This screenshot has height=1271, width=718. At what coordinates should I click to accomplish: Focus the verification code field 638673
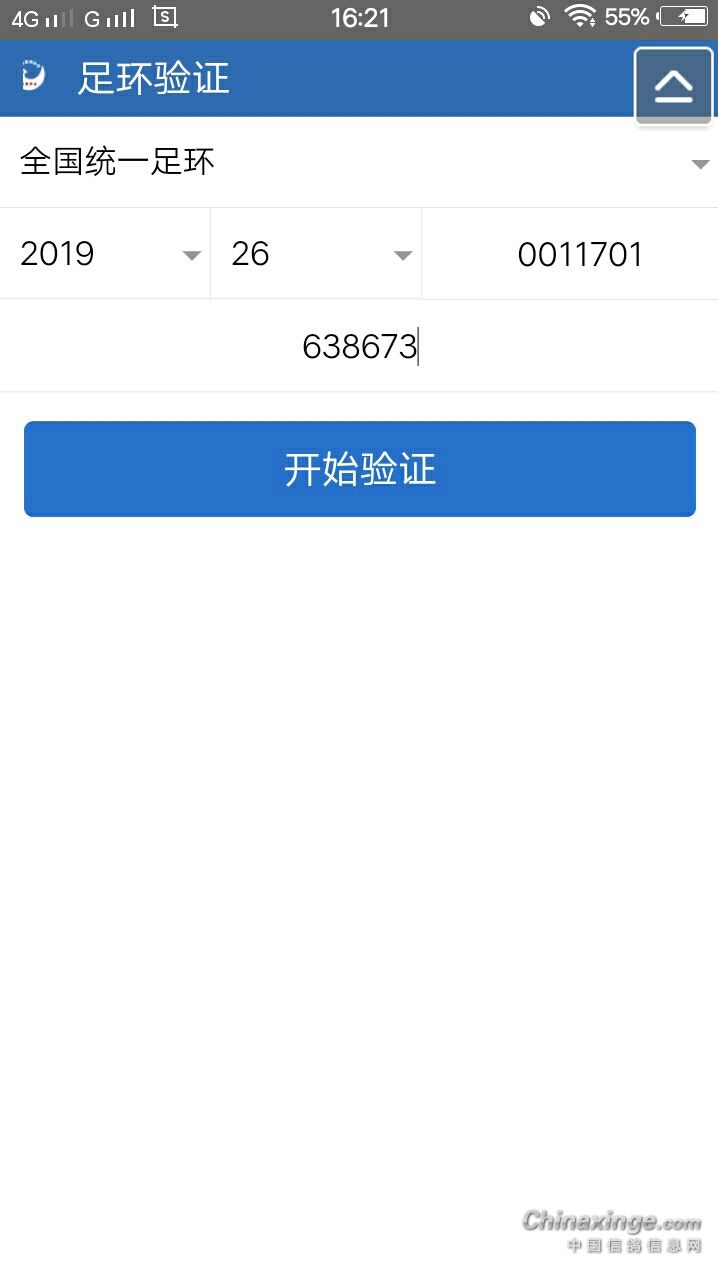(x=359, y=347)
